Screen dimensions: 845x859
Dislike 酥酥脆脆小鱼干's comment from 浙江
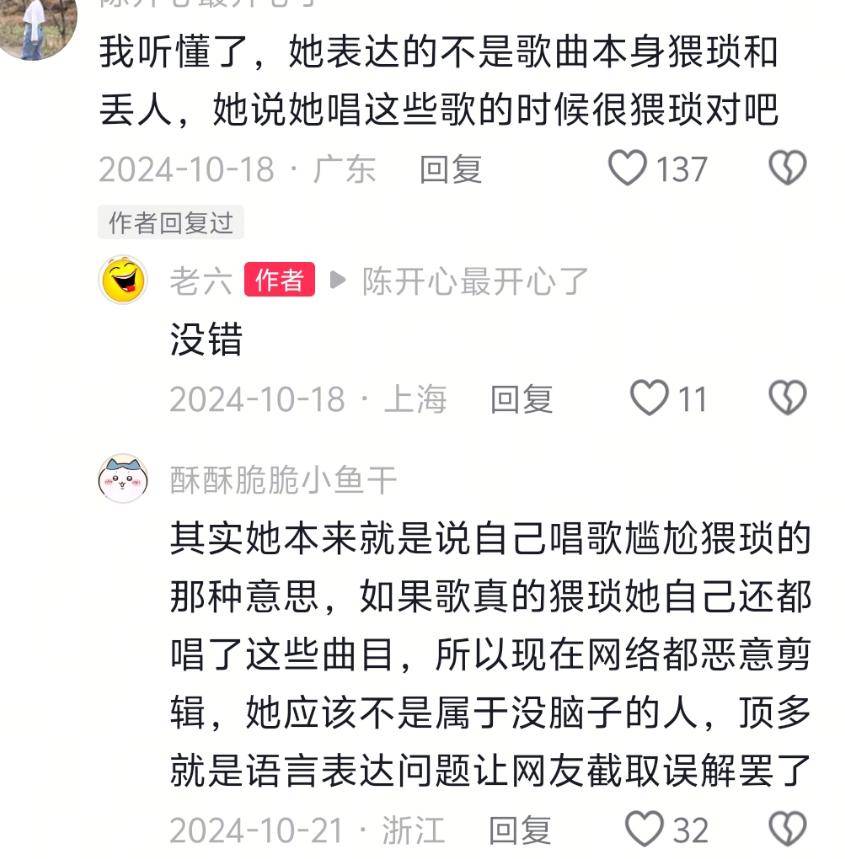[x=786, y=829]
